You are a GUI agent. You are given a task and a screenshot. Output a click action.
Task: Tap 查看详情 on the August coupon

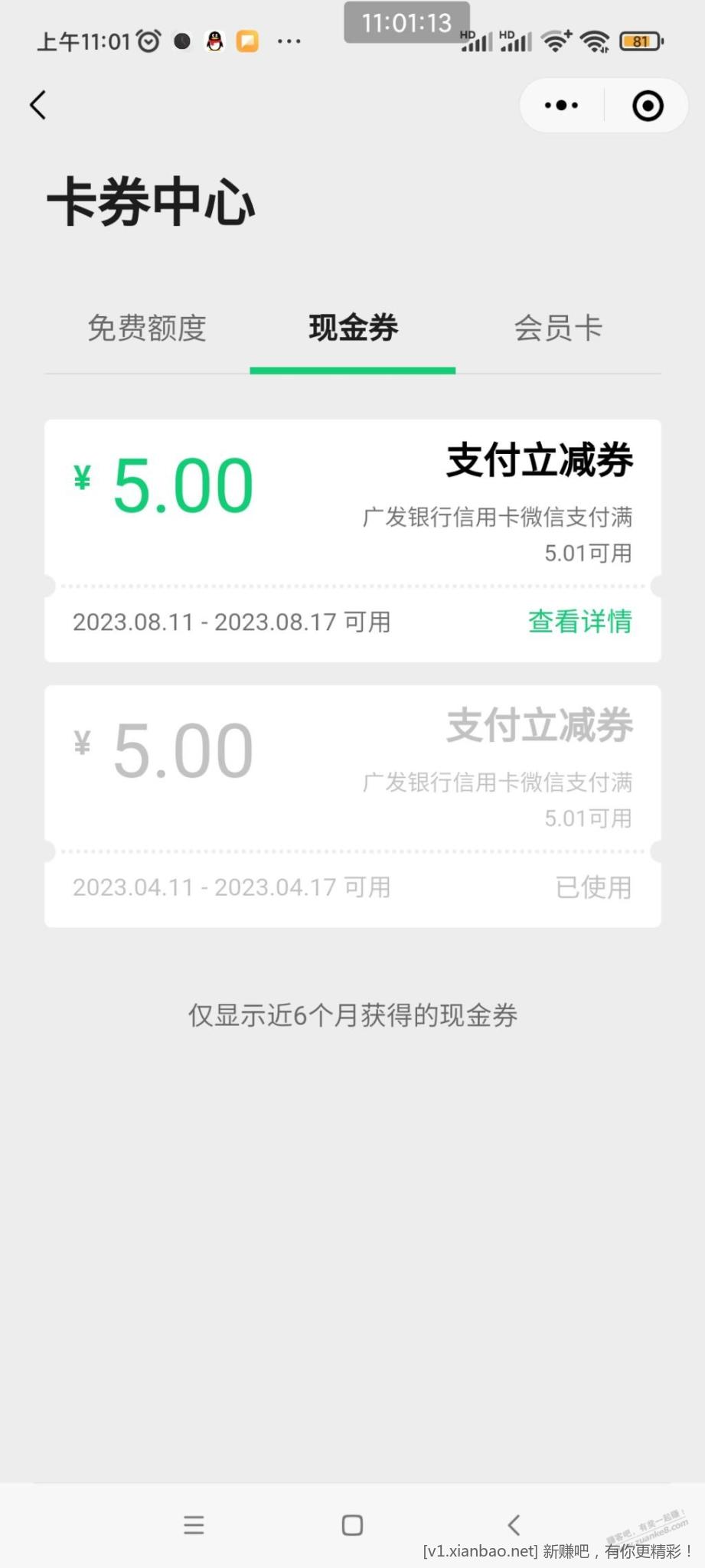(579, 621)
